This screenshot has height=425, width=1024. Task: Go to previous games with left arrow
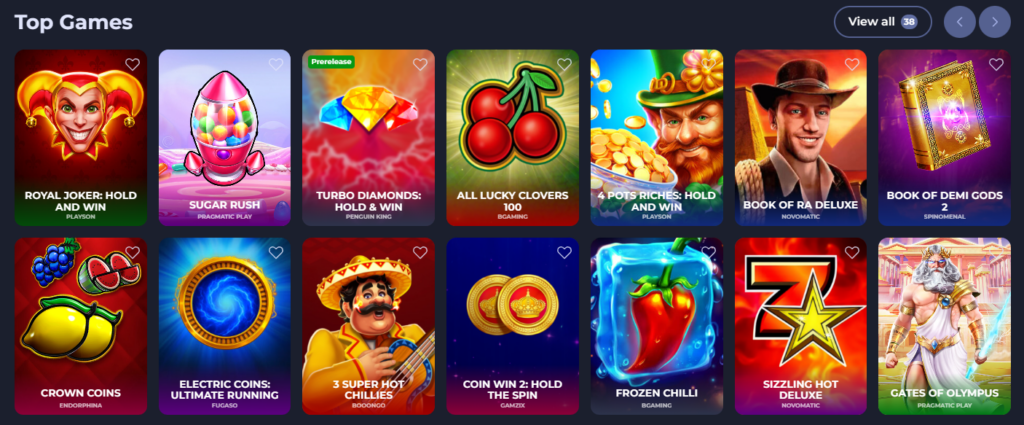pyautogui.click(x=959, y=22)
